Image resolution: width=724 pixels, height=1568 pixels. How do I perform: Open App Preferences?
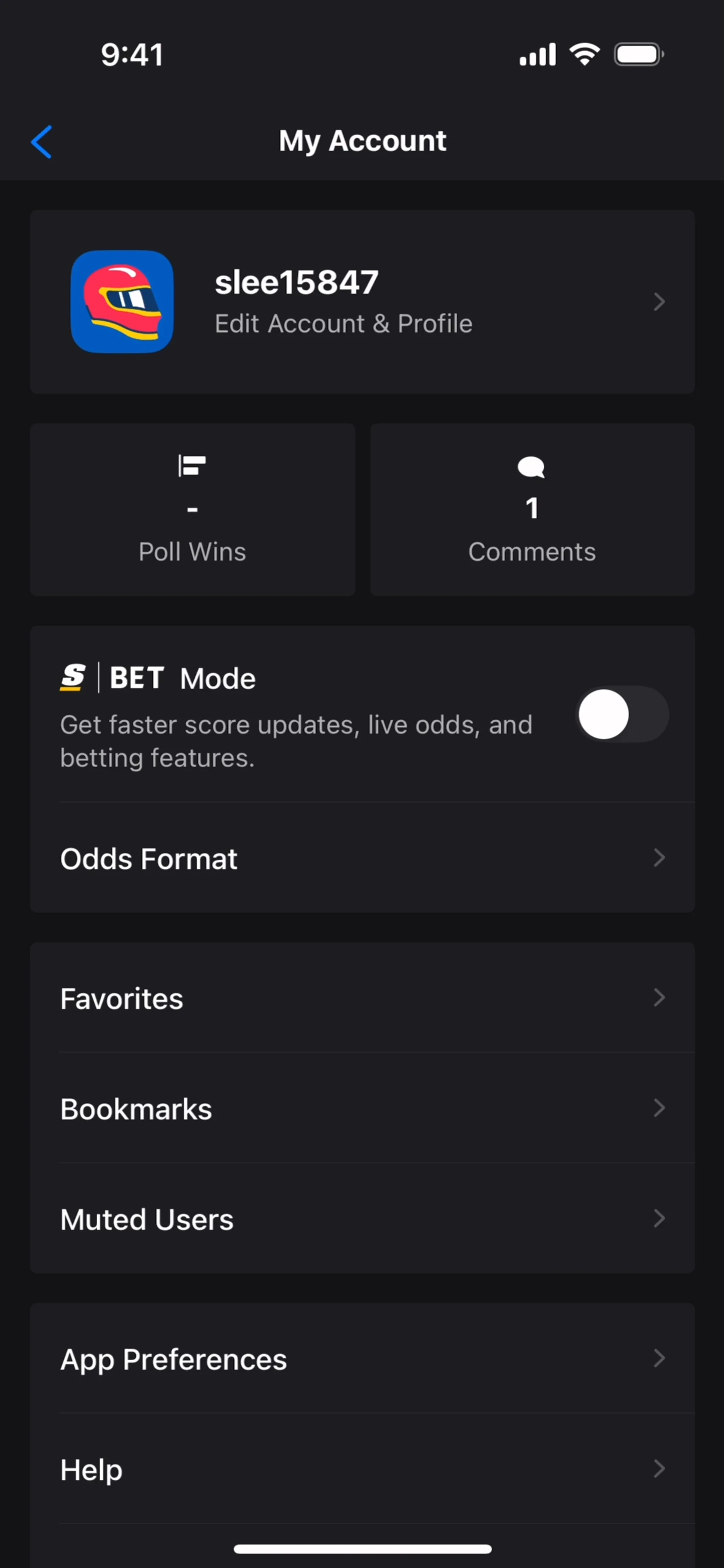(362, 1359)
